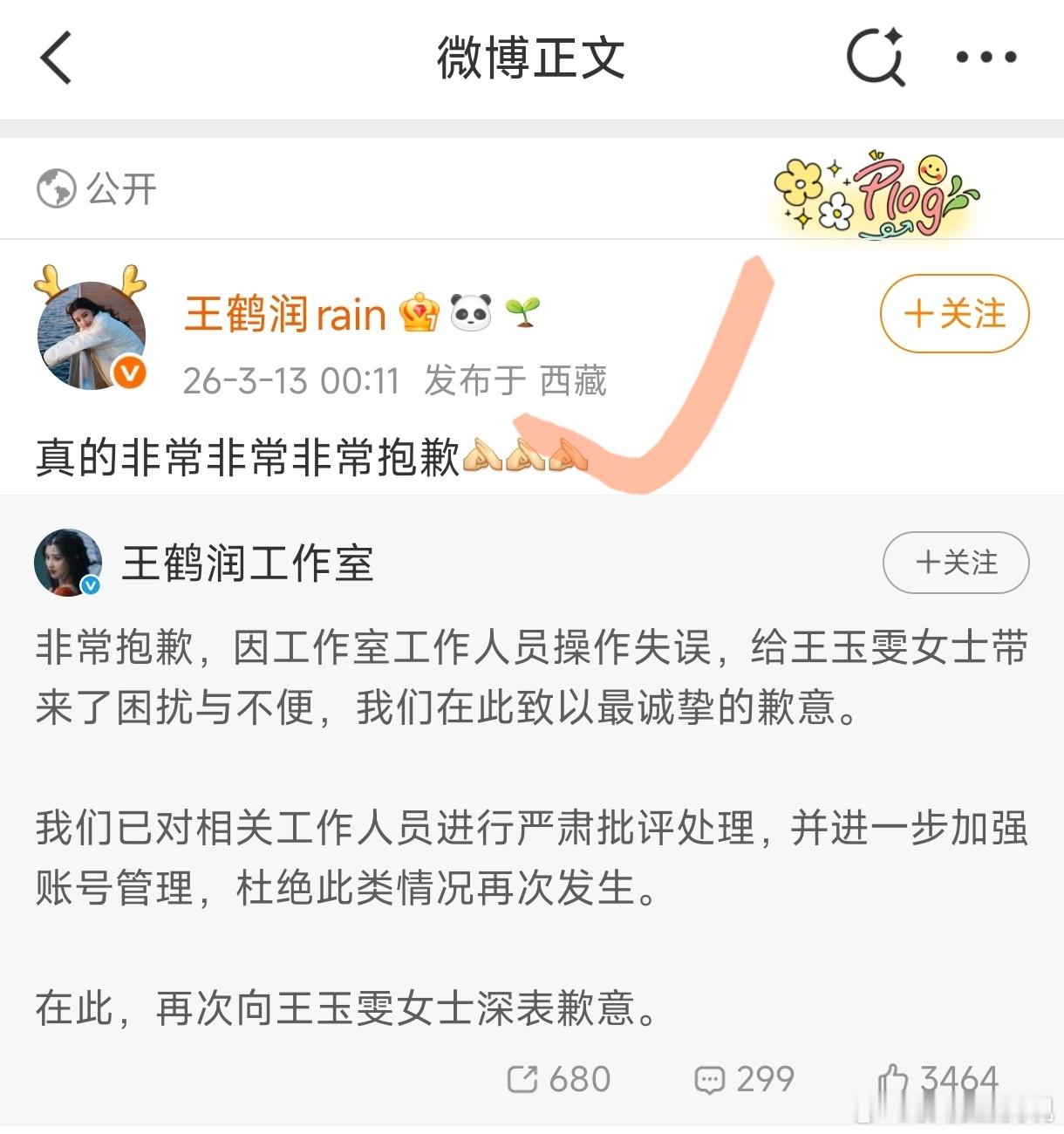Select the 微博正文 title text
The image size is (1064, 1134).
pyautogui.click(x=531, y=59)
